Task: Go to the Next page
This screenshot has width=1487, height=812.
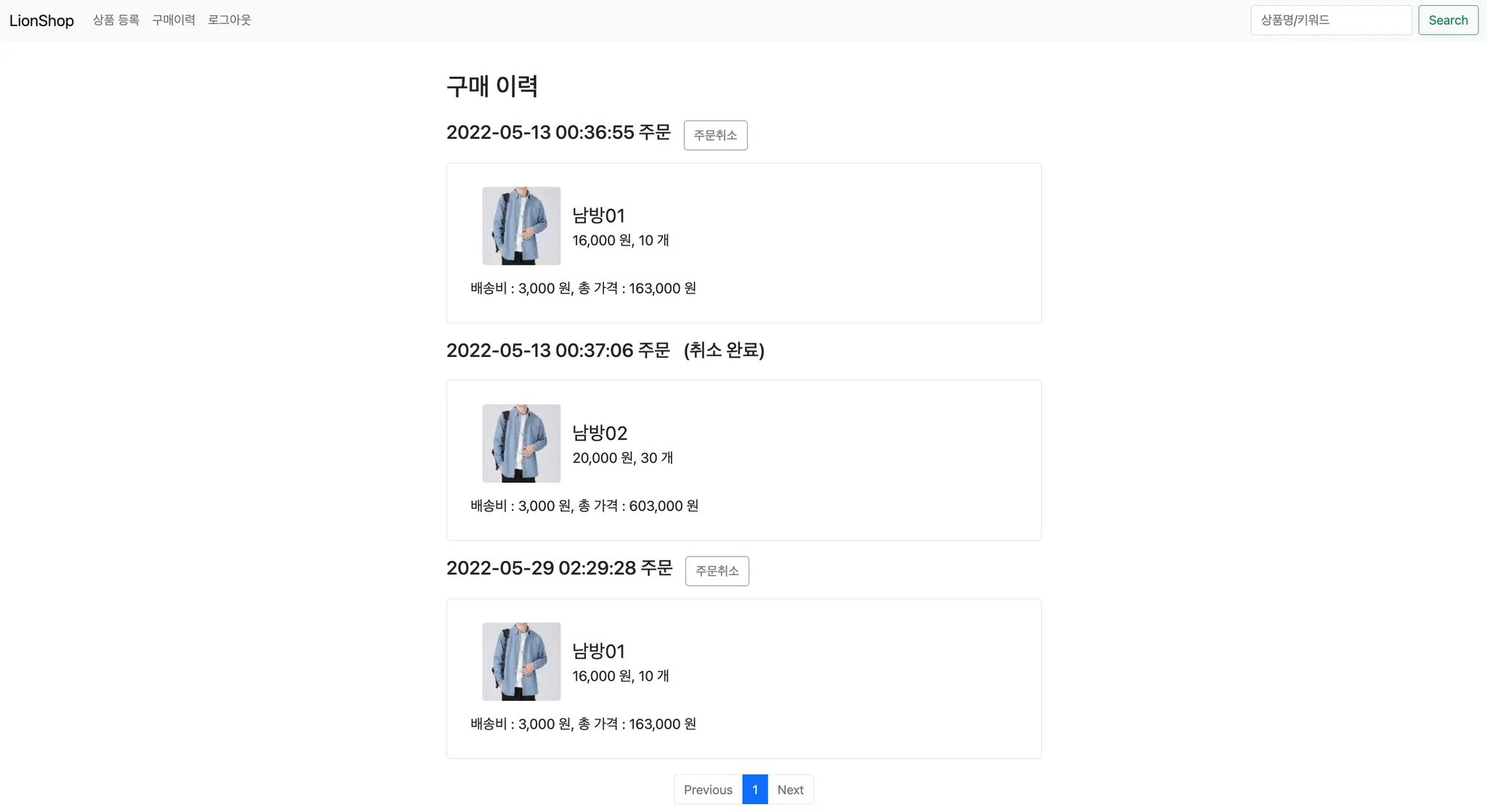Action: (x=790, y=790)
